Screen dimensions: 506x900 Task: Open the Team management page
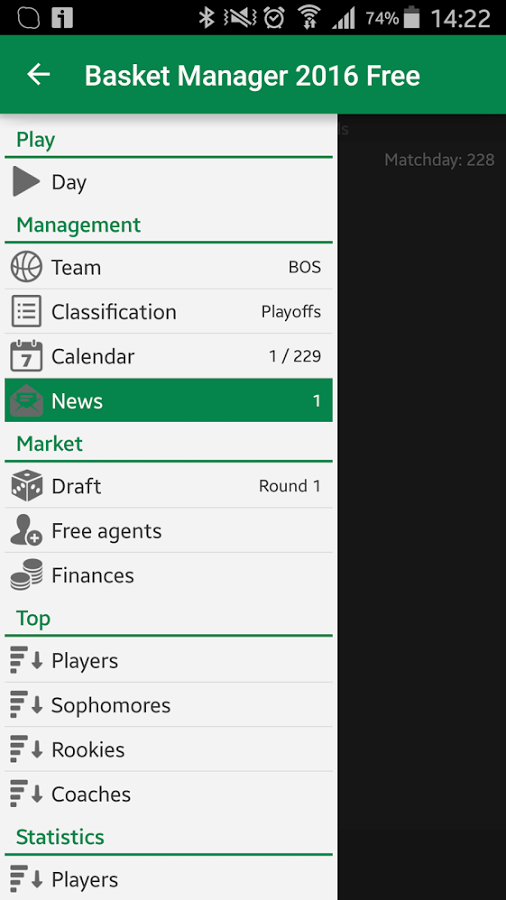pos(169,267)
